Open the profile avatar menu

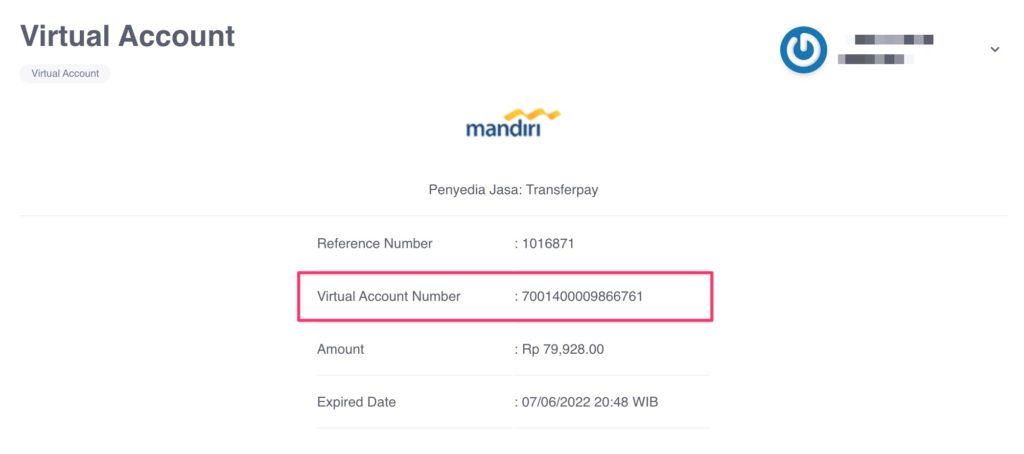[x=803, y=49]
